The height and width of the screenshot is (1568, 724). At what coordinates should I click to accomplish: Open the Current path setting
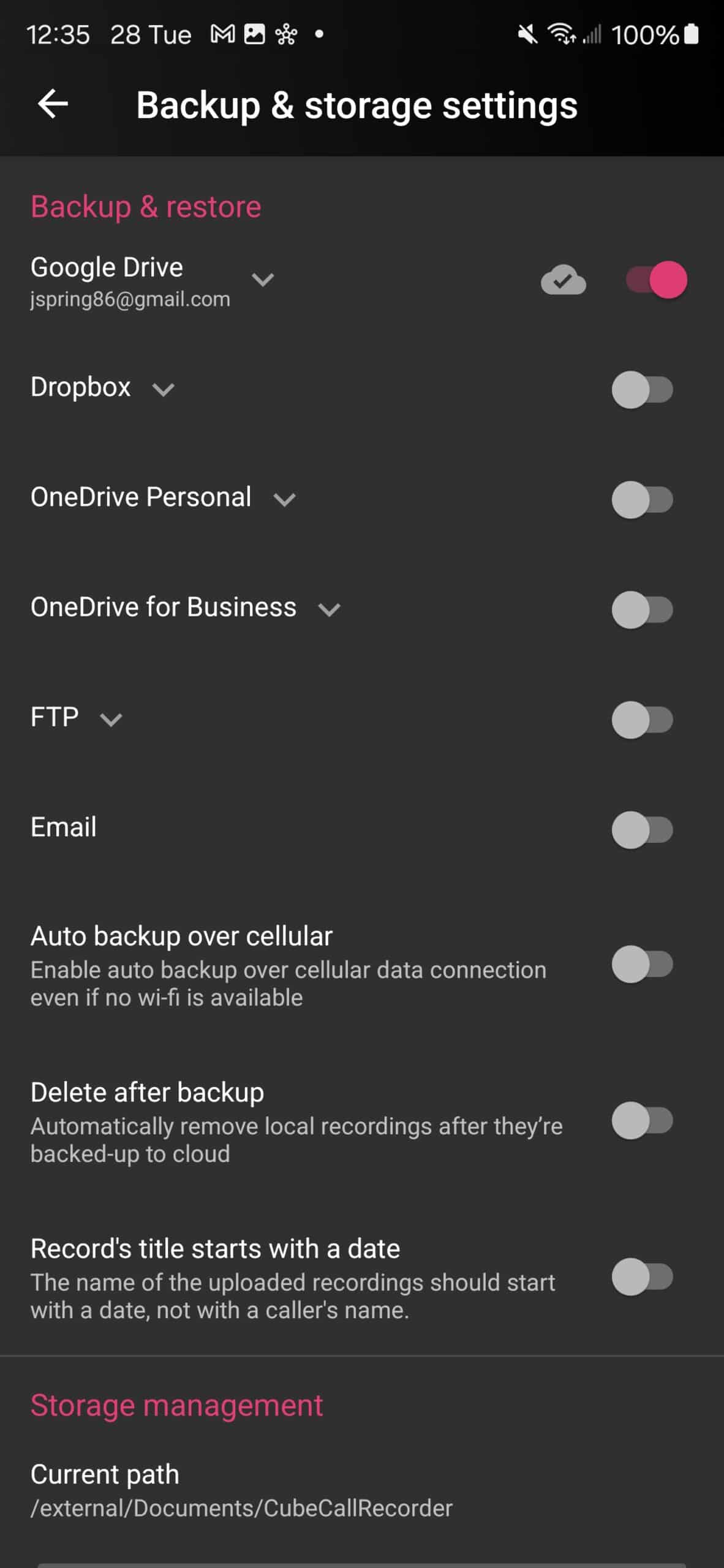[362, 1490]
